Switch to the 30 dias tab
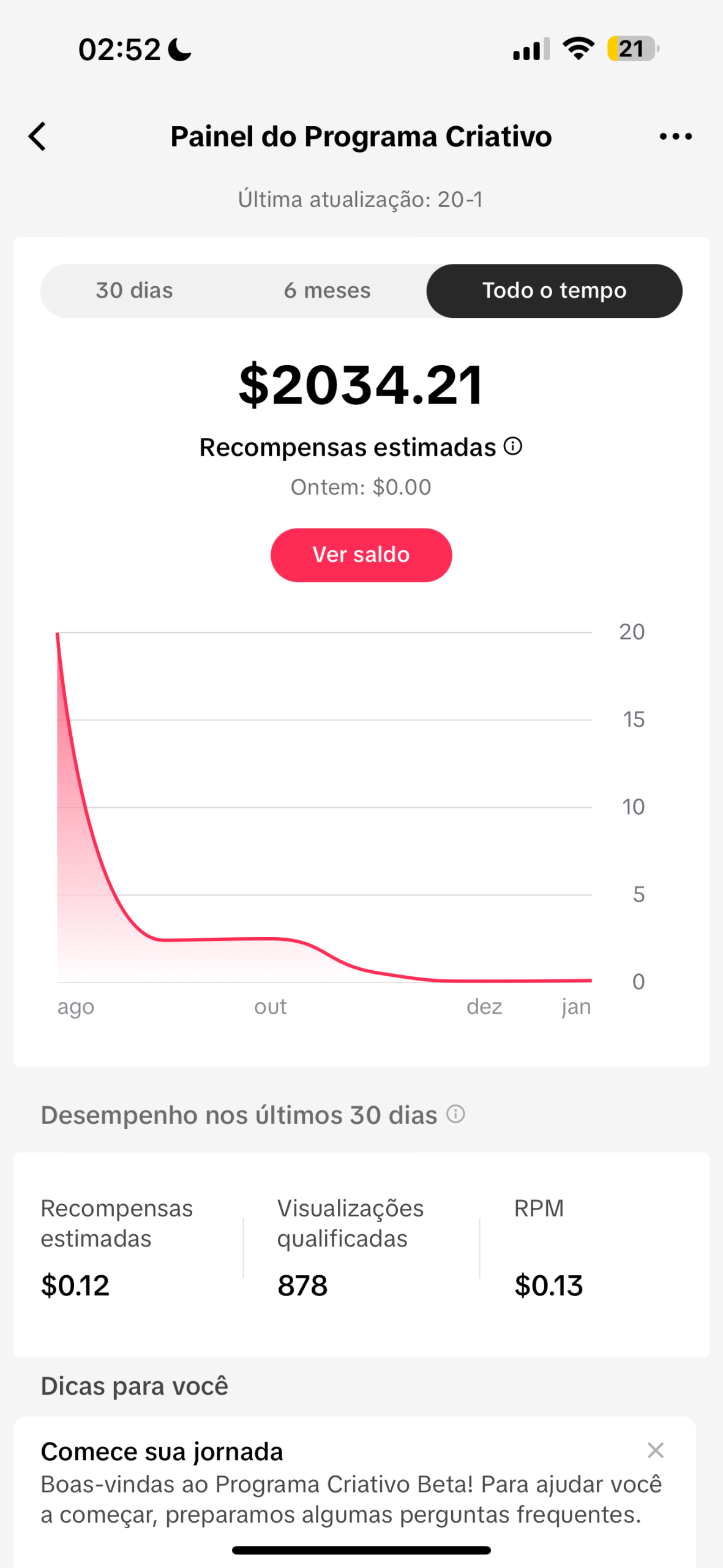This screenshot has width=723, height=1568. pyautogui.click(x=134, y=290)
